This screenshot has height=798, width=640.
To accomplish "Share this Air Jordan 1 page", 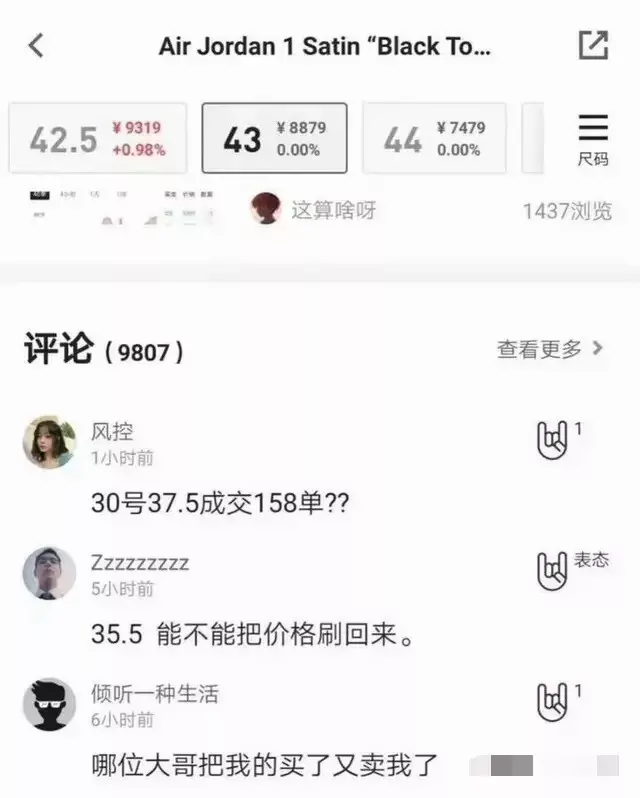I will click(x=593, y=45).
